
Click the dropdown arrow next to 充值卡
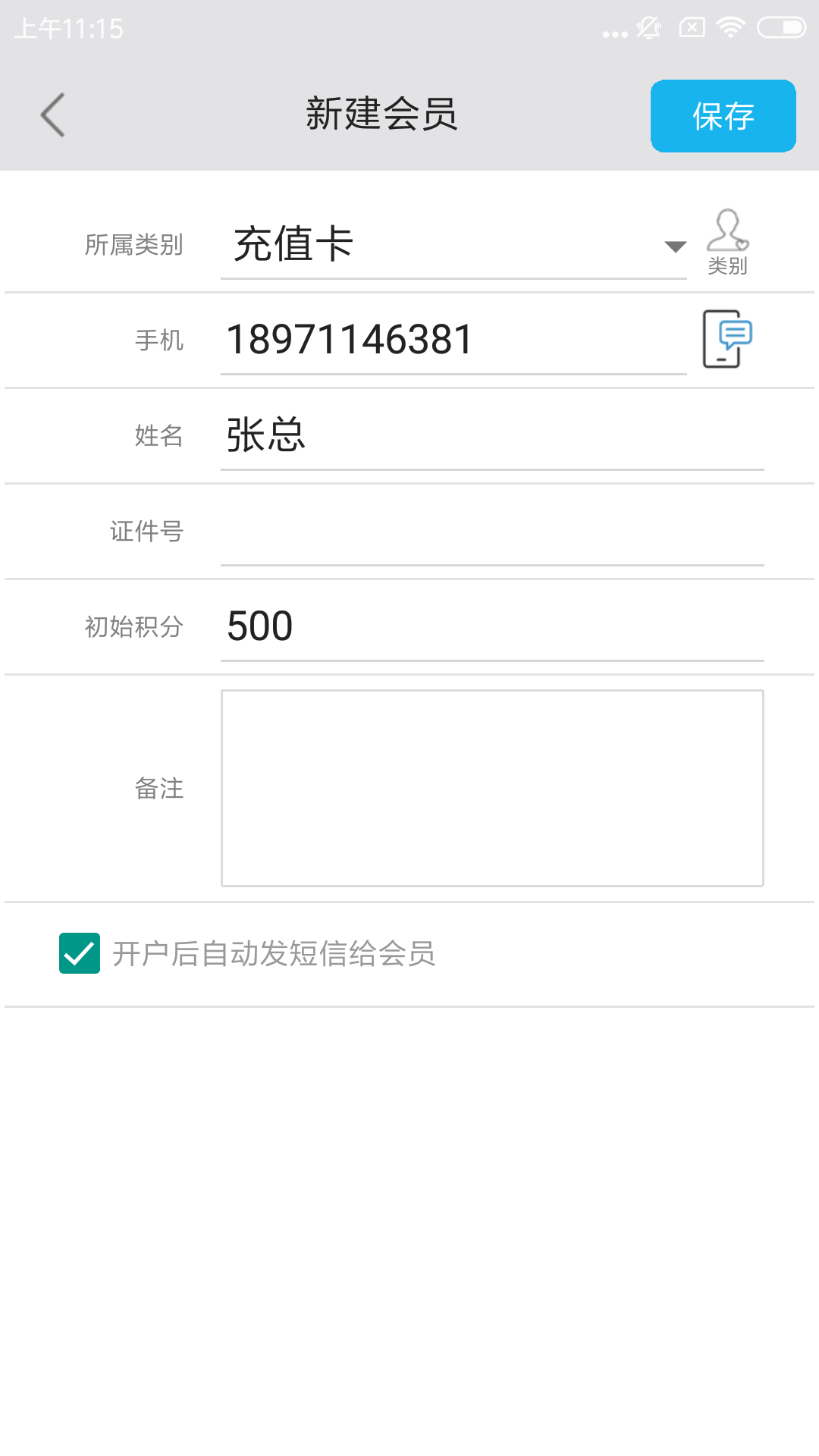coord(673,245)
